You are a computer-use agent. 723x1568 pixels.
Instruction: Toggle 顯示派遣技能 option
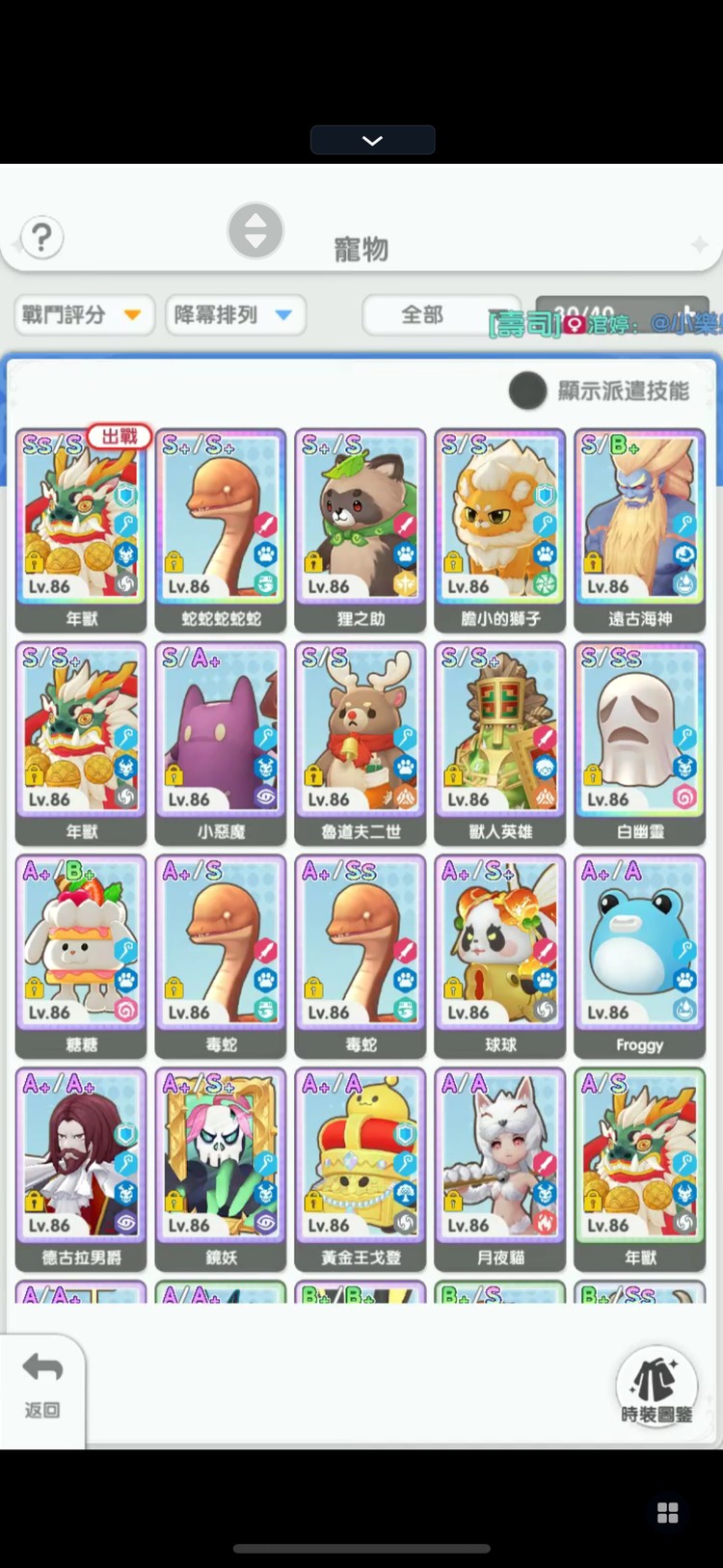click(x=527, y=391)
